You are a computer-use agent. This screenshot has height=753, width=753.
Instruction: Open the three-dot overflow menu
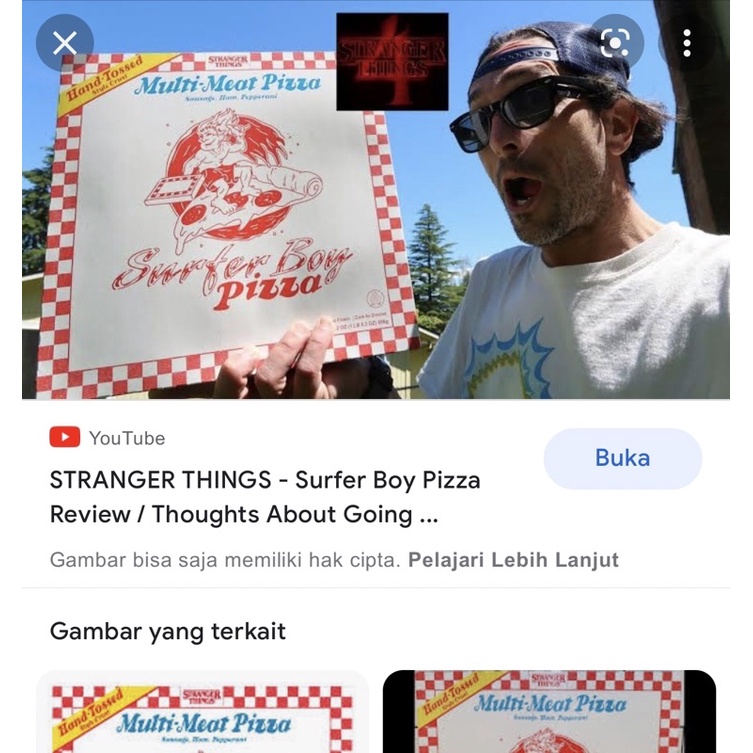686,43
